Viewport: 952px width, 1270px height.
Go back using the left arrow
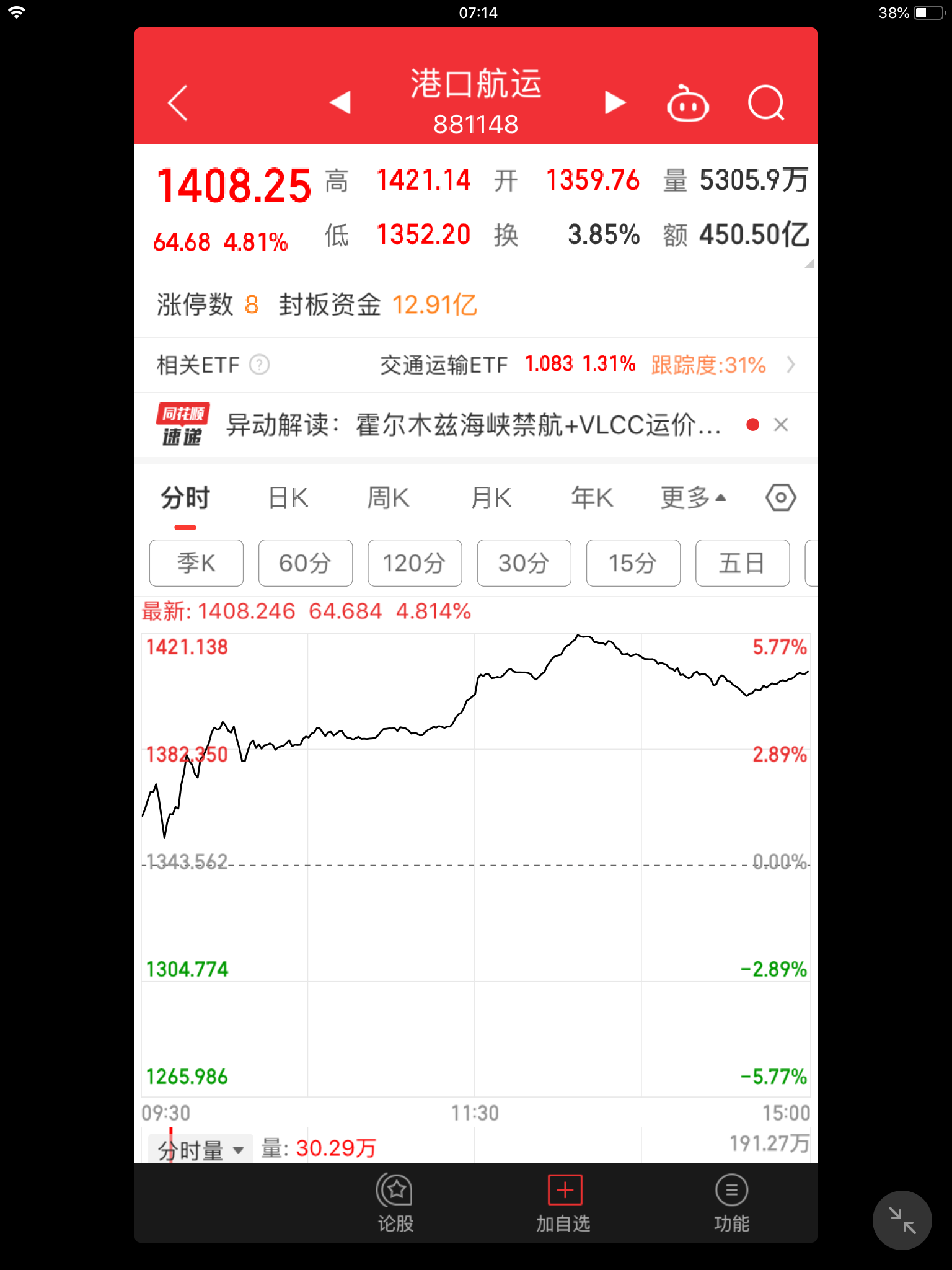coord(178,103)
